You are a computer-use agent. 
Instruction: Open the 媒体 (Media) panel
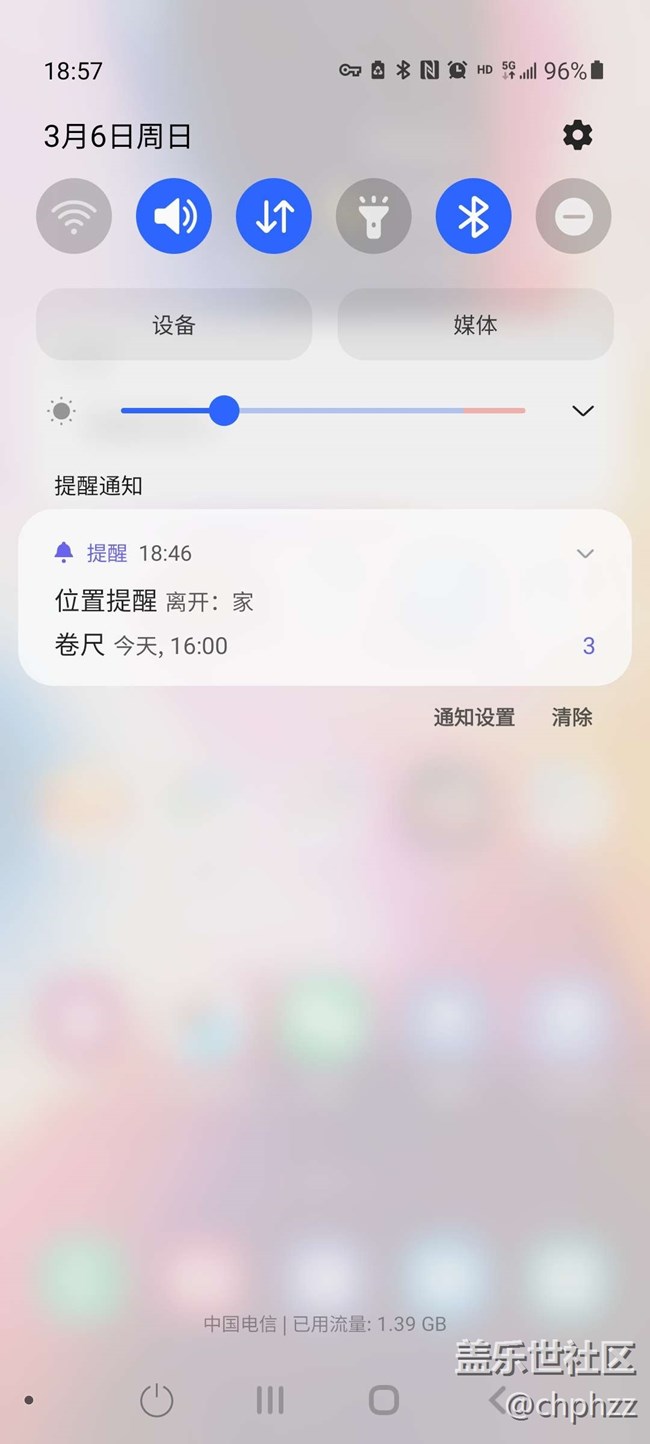click(x=475, y=325)
